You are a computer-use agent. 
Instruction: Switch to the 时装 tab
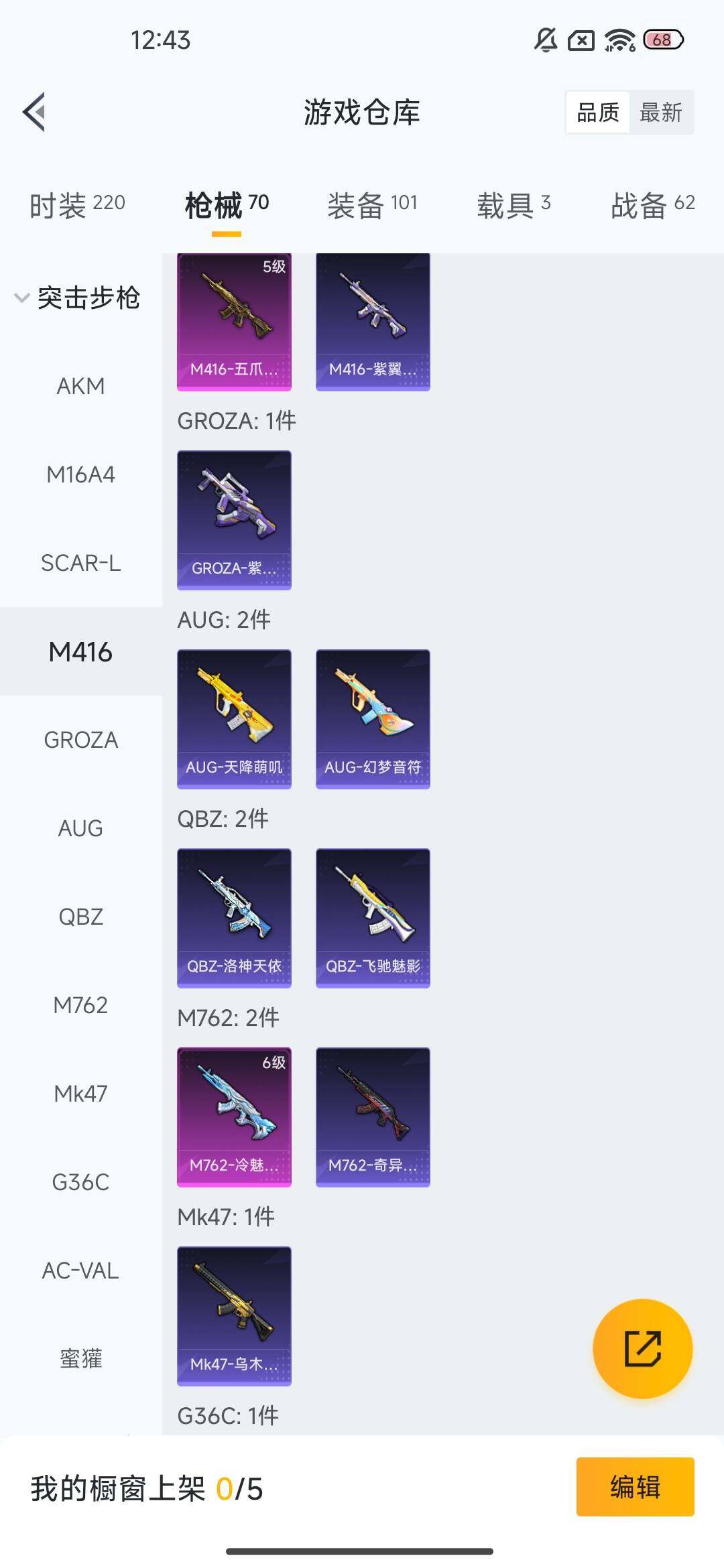pos(77,204)
